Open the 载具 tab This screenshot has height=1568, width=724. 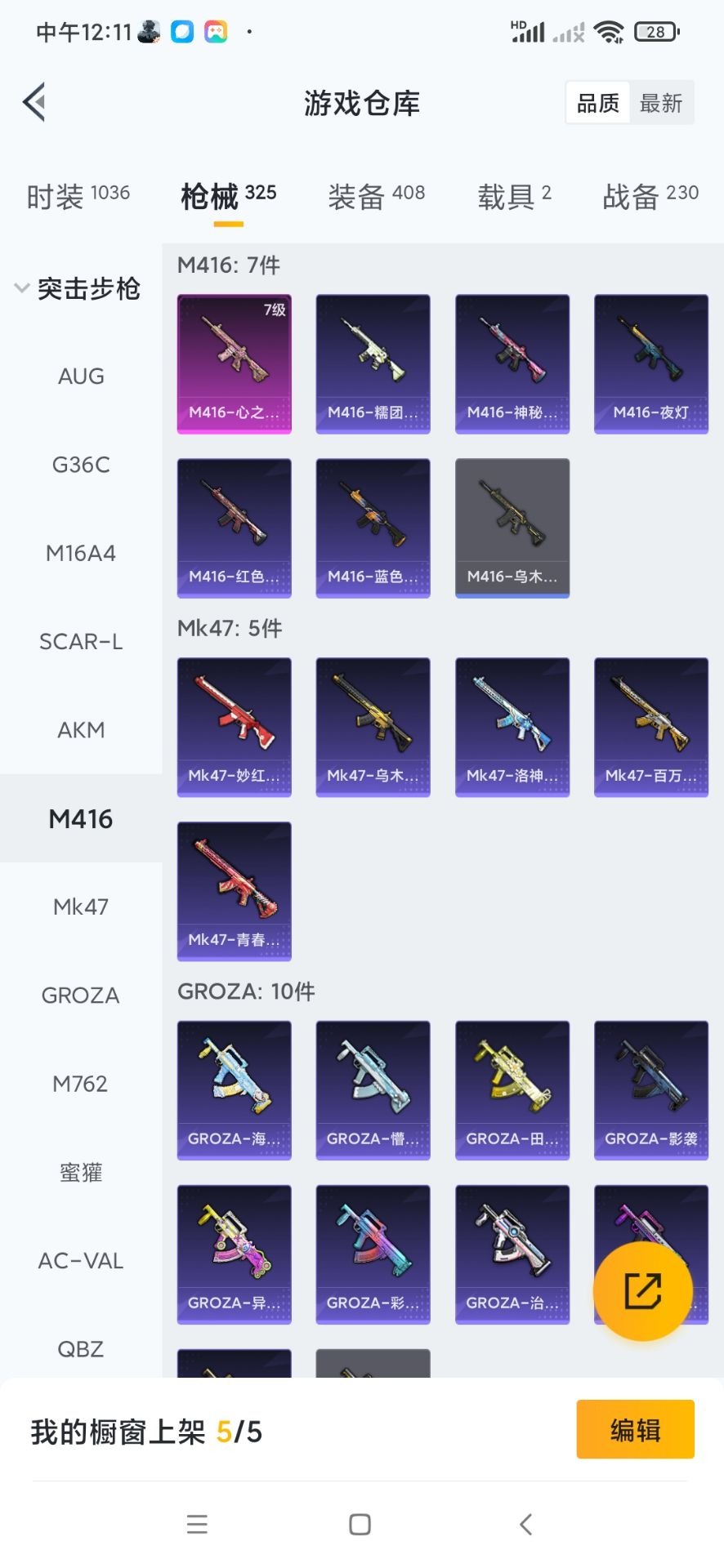514,196
